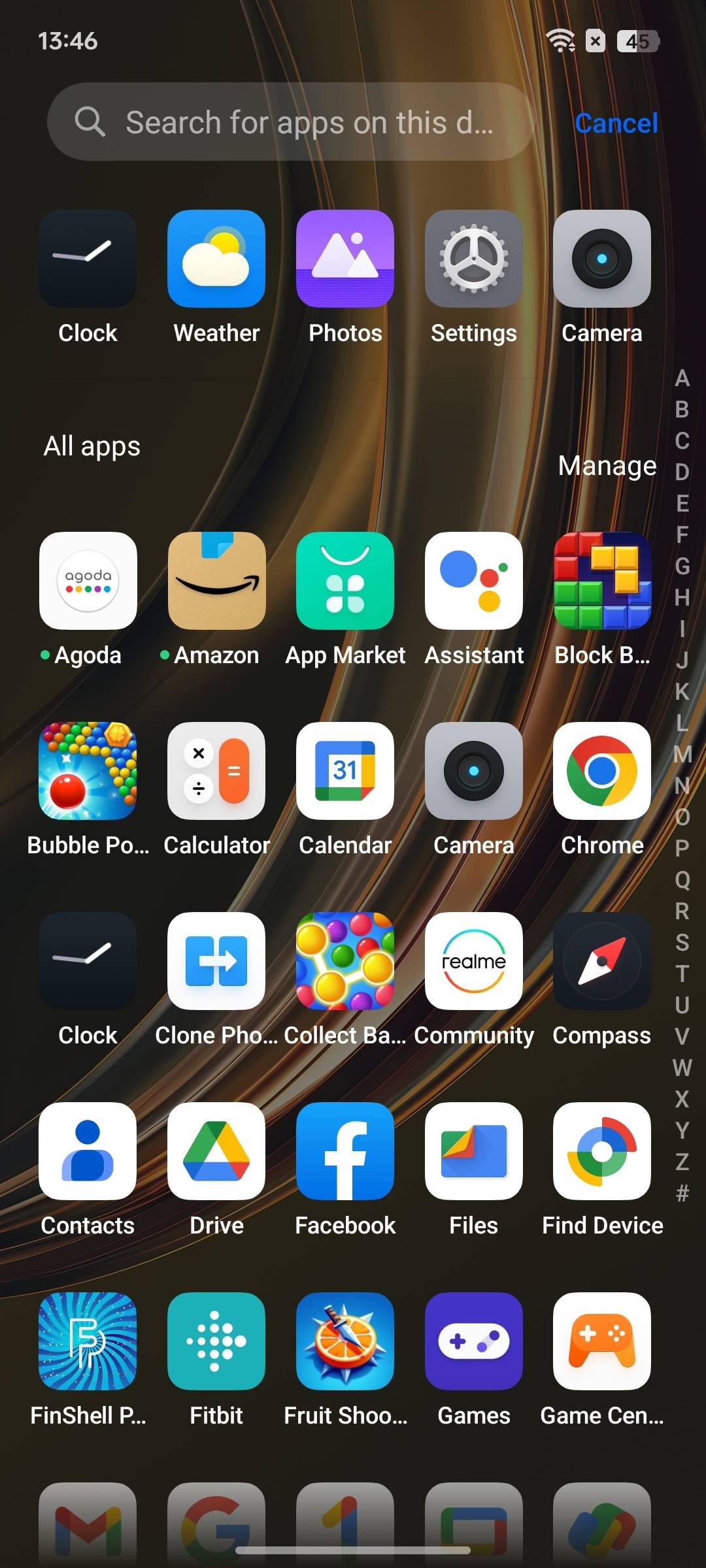706x1568 pixels.
Task: Jump to letter S in the index
Action: [x=682, y=942]
